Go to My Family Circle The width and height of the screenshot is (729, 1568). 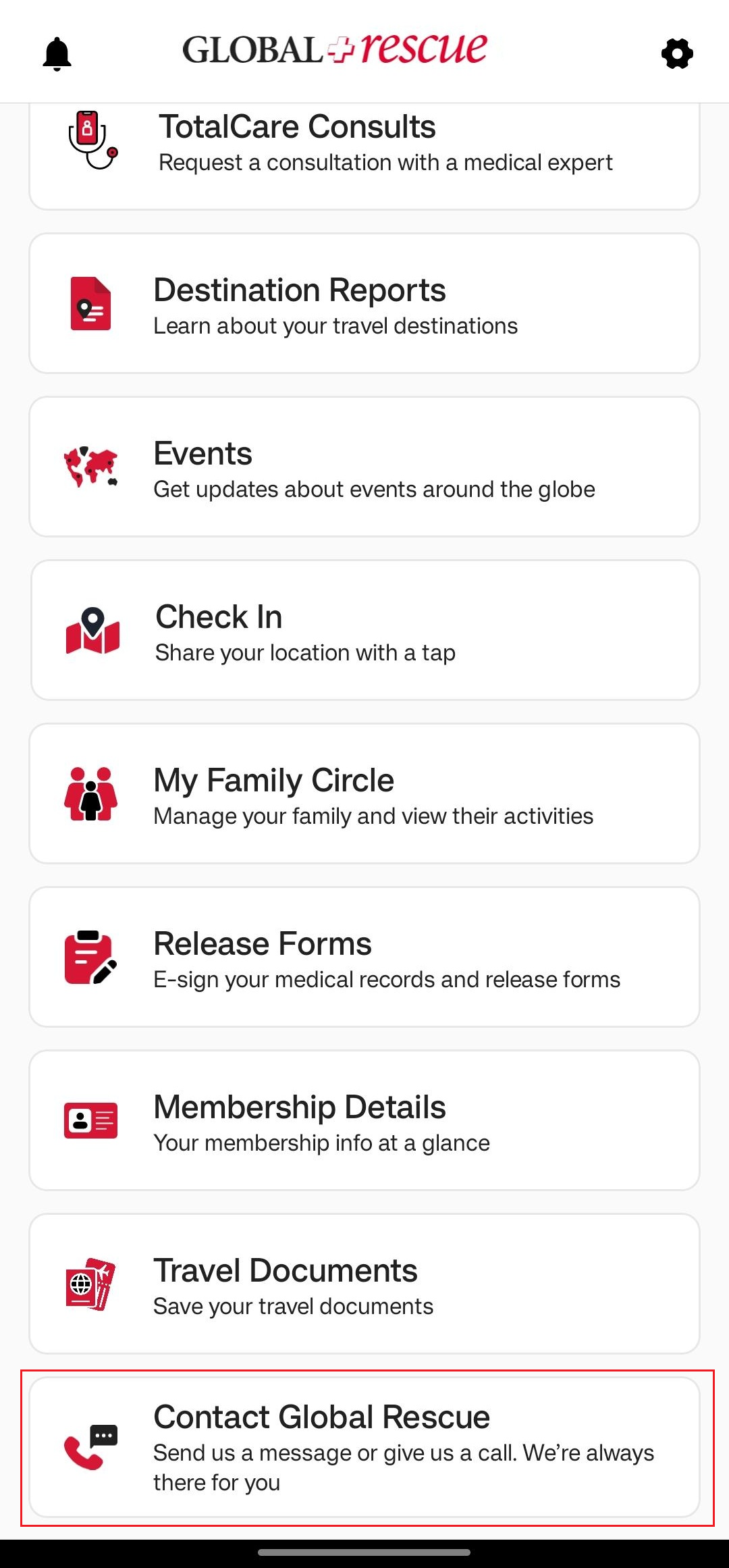(x=364, y=794)
